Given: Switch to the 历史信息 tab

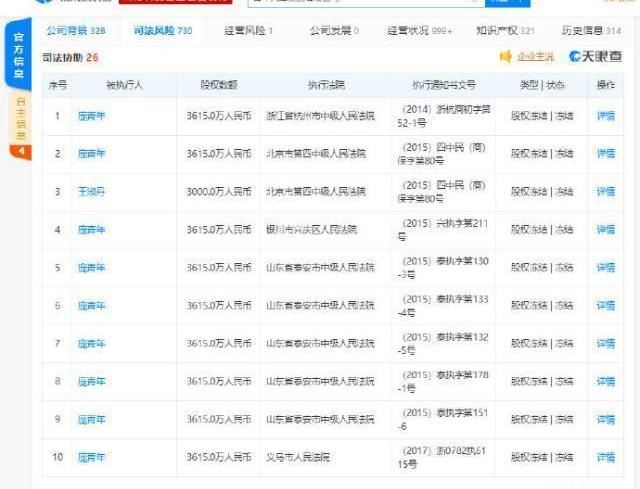Looking at the screenshot, I should [x=593, y=31].
